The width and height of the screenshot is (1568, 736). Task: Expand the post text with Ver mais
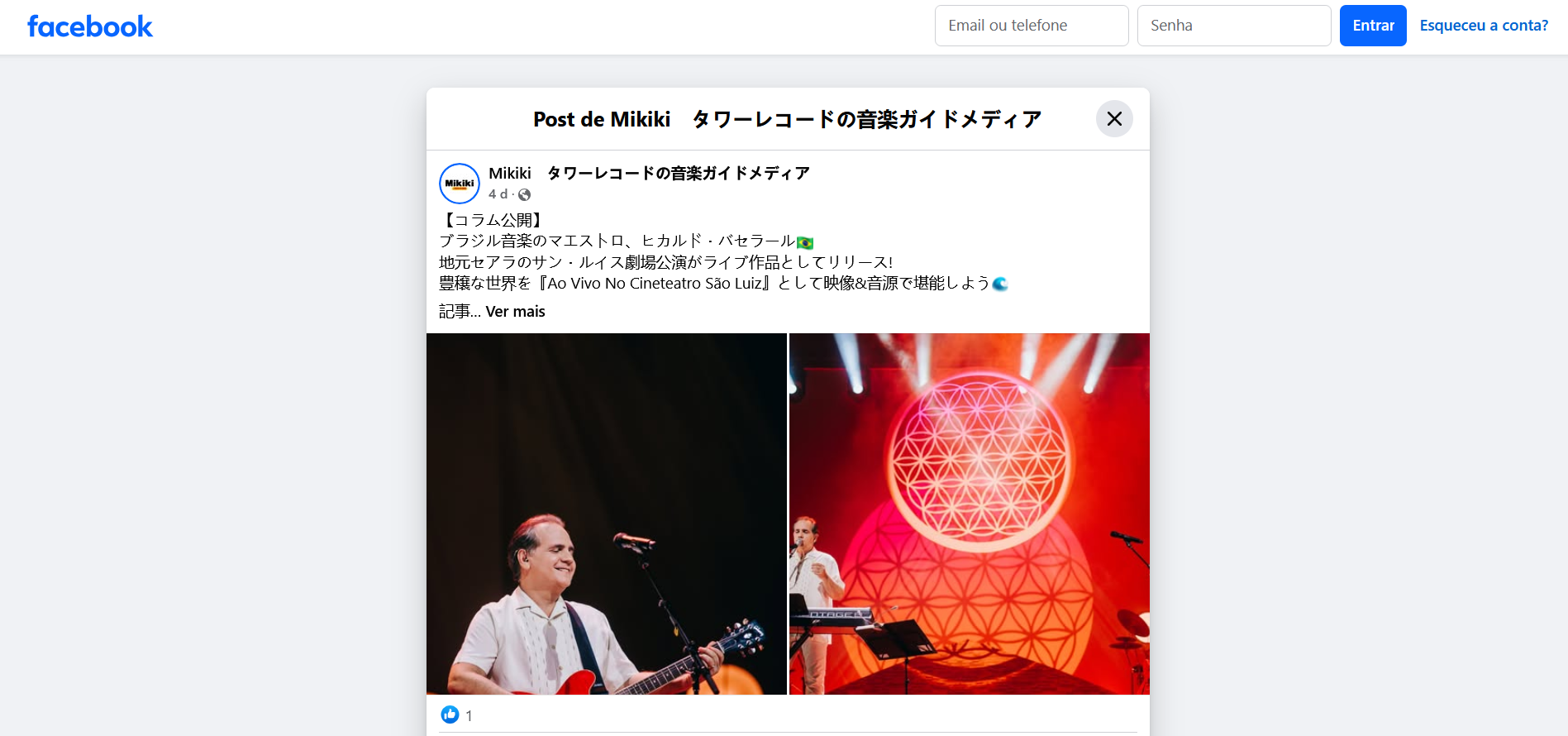pos(515,312)
